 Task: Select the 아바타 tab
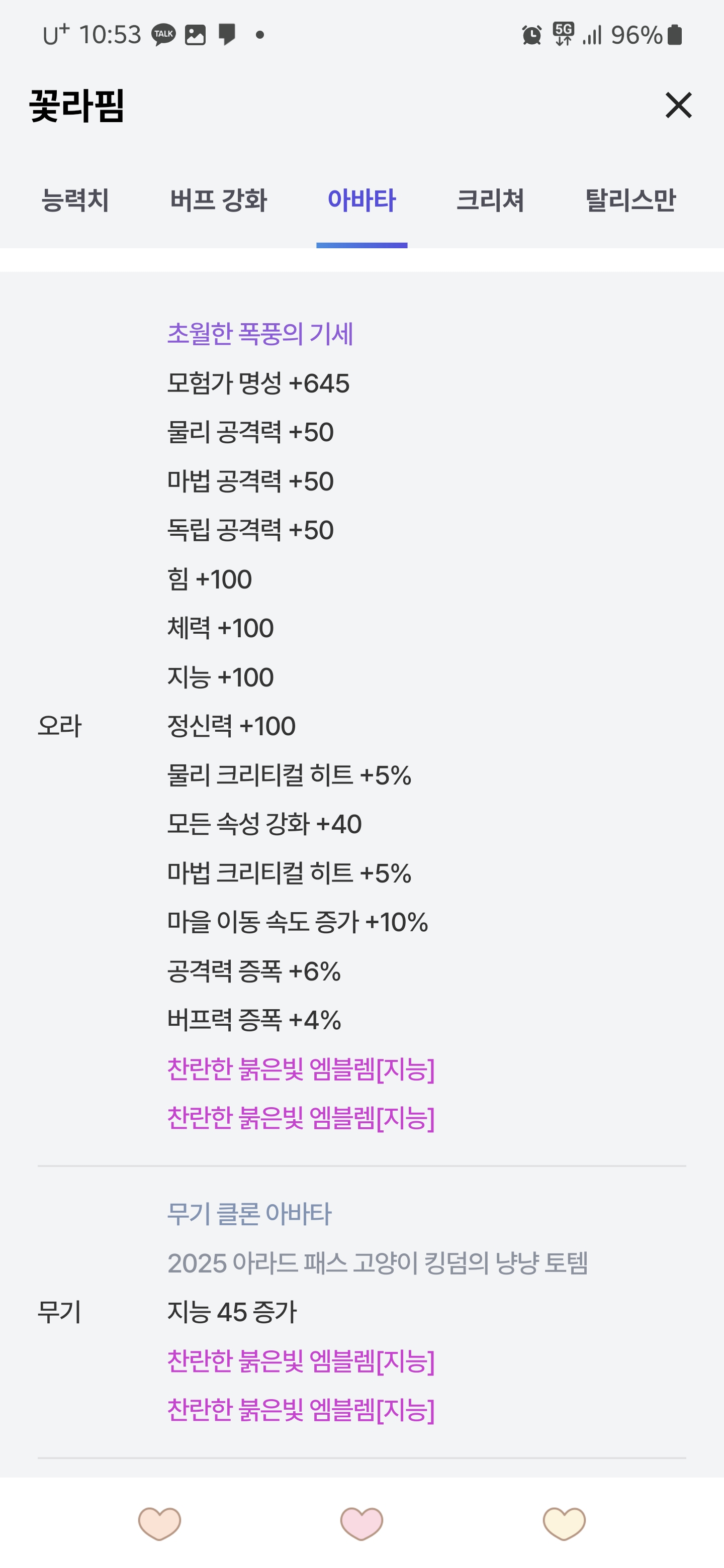coord(361,200)
